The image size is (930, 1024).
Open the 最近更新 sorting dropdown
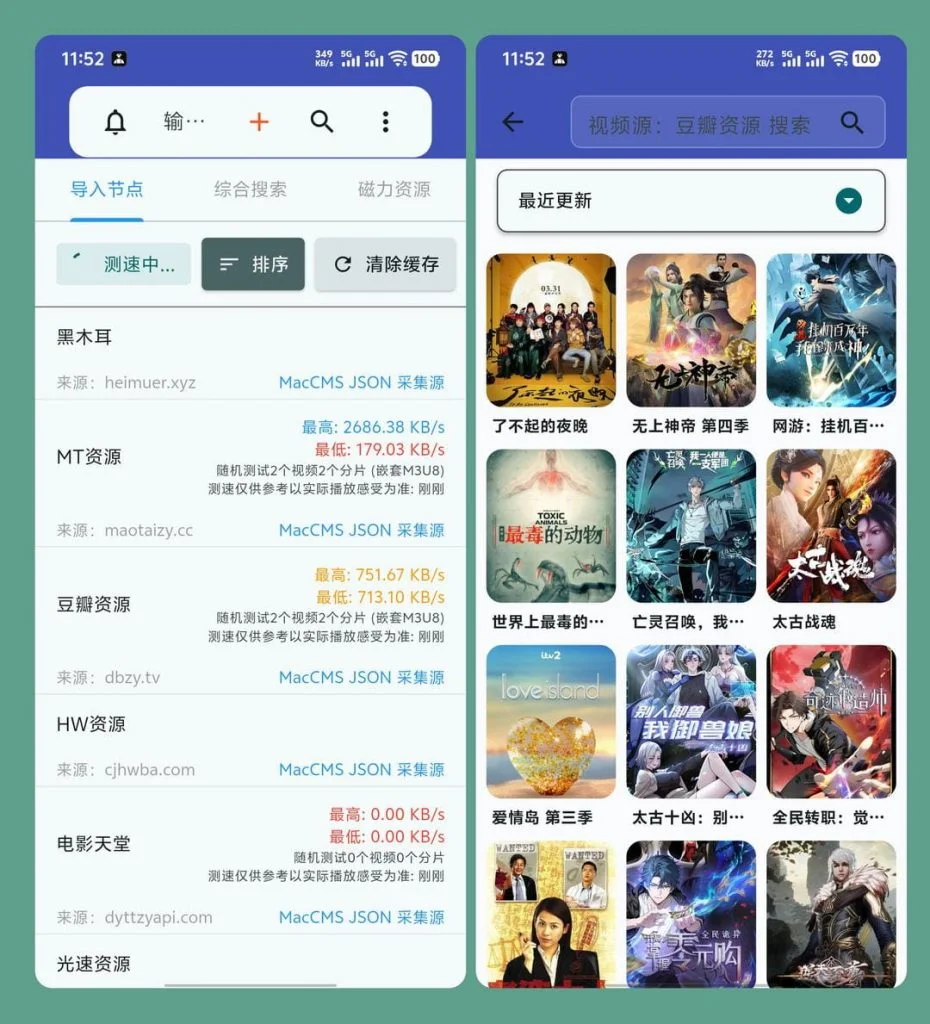[x=600, y=200]
